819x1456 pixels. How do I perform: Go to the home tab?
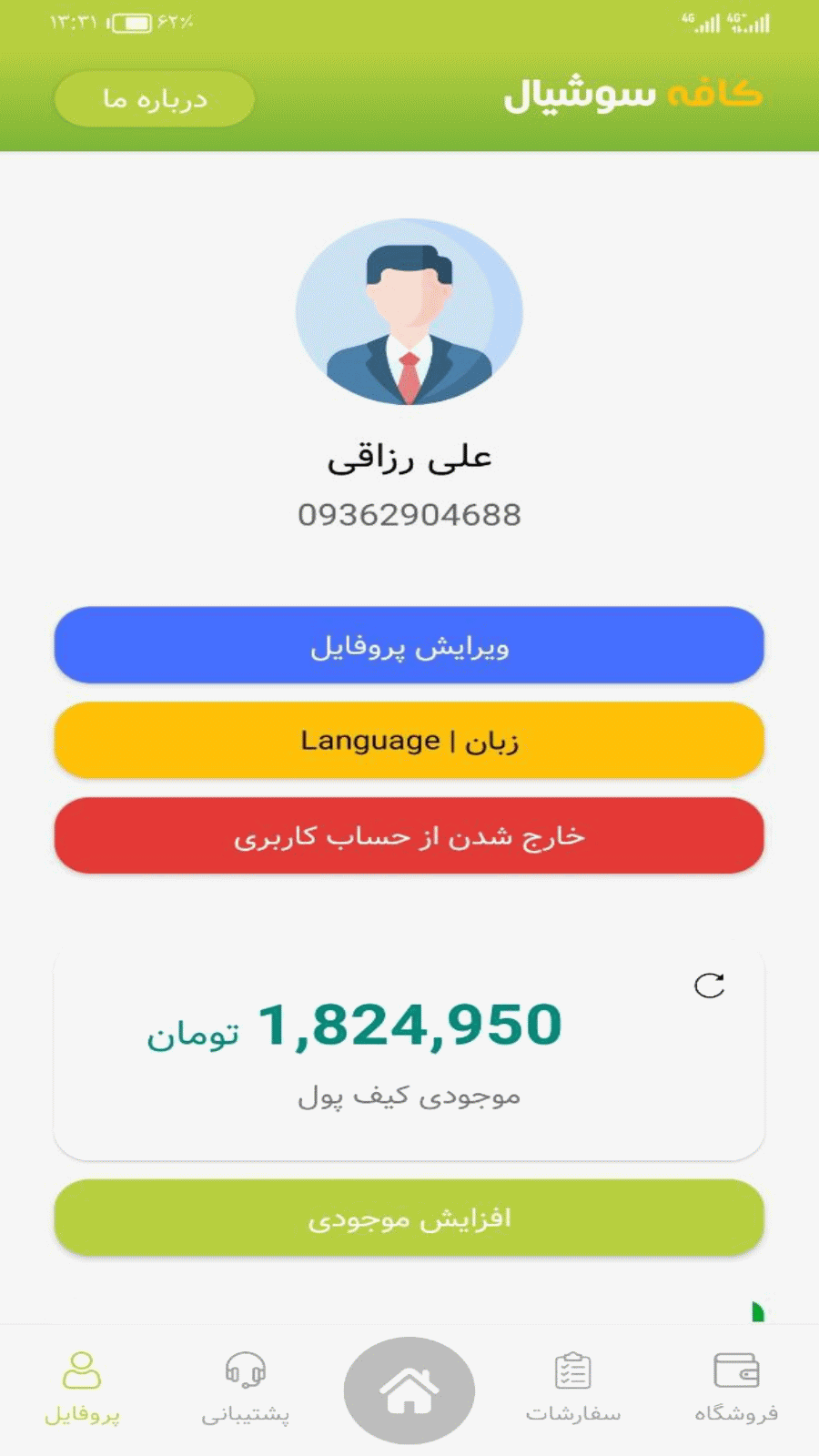coord(409,1390)
